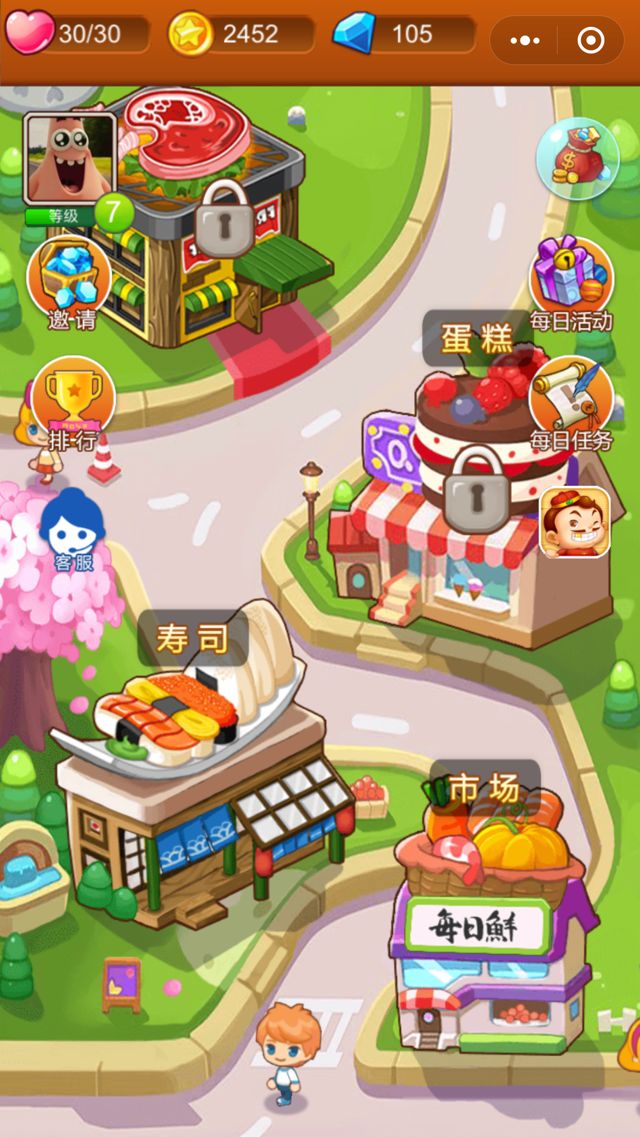The height and width of the screenshot is (1137, 640).
Task: Check 每日任务 daily tasks scroll
Action: (x=571, y=398)
